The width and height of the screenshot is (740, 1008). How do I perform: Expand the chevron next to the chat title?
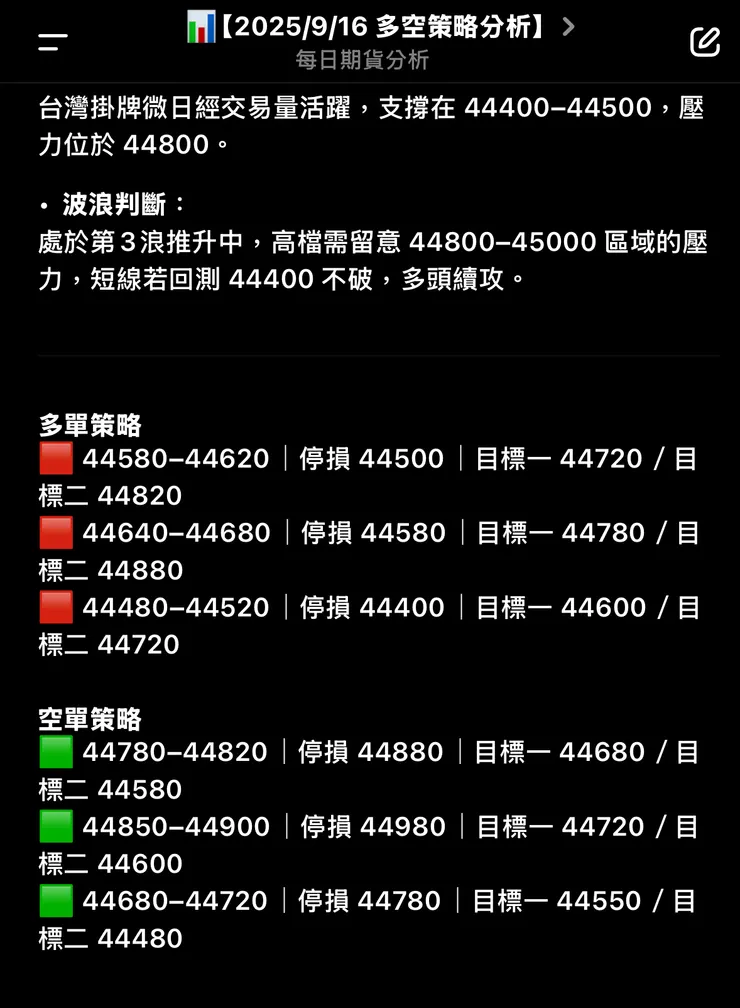click(x=568, y=29)
